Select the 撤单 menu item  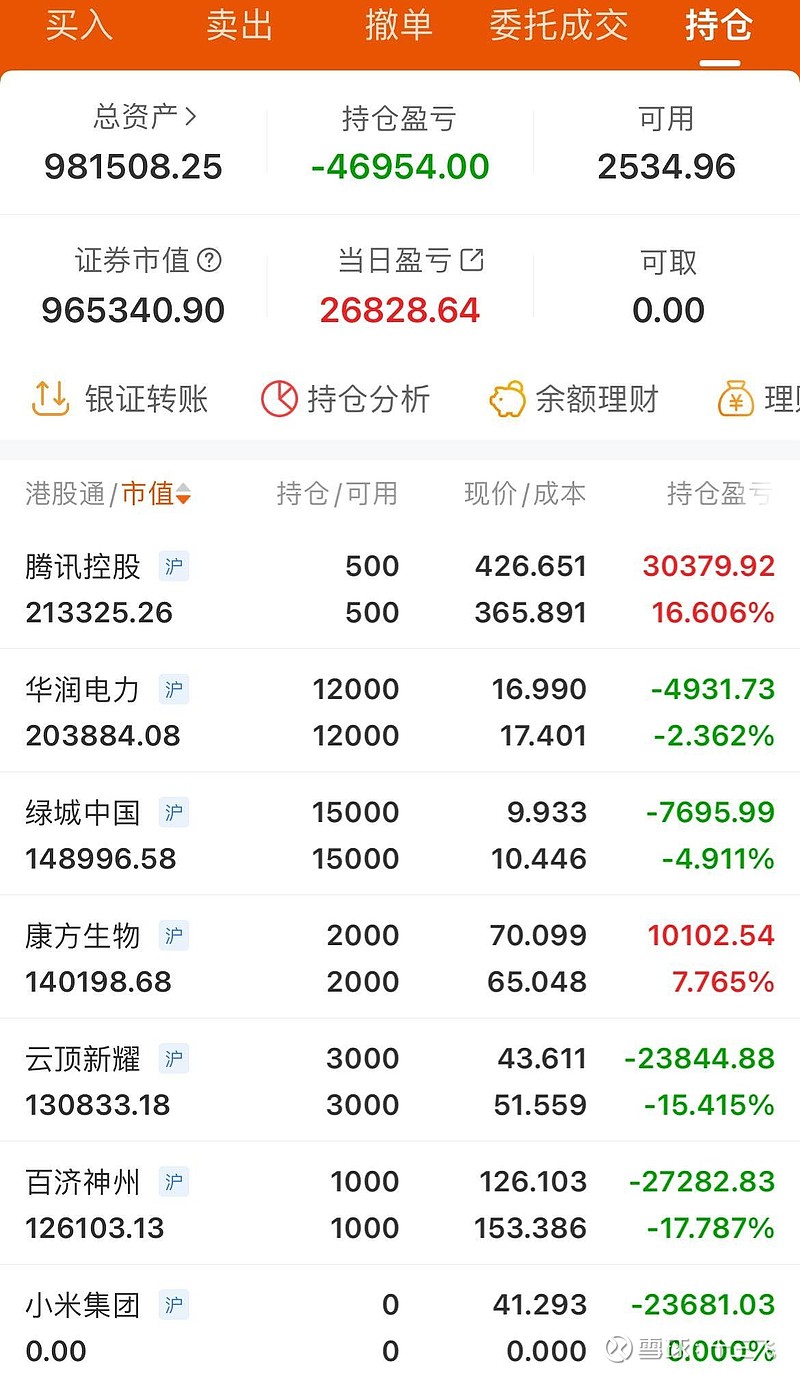[x=399, y=27]
